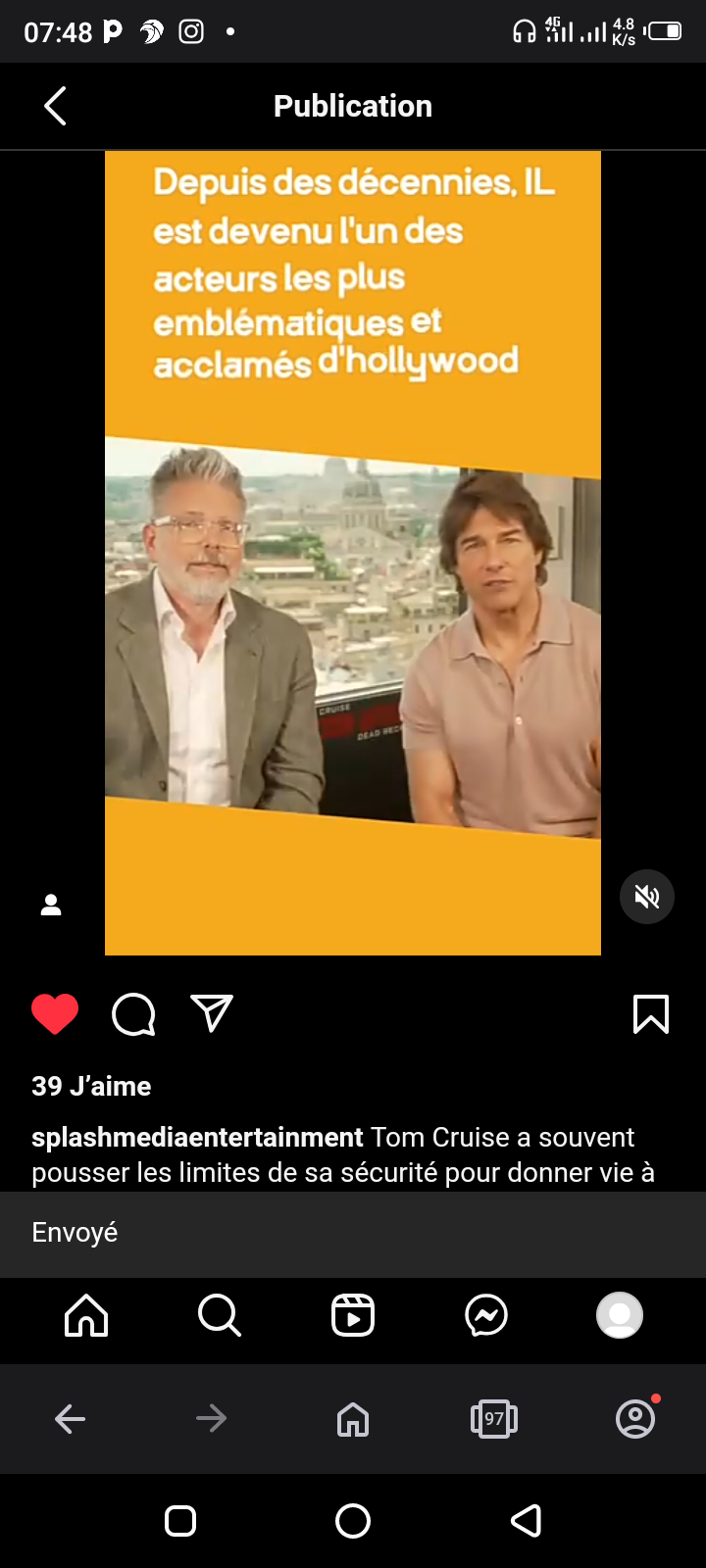Go to the Instagram home feed
Screen dimensions: 706x1568
[x=86, y=1315]
